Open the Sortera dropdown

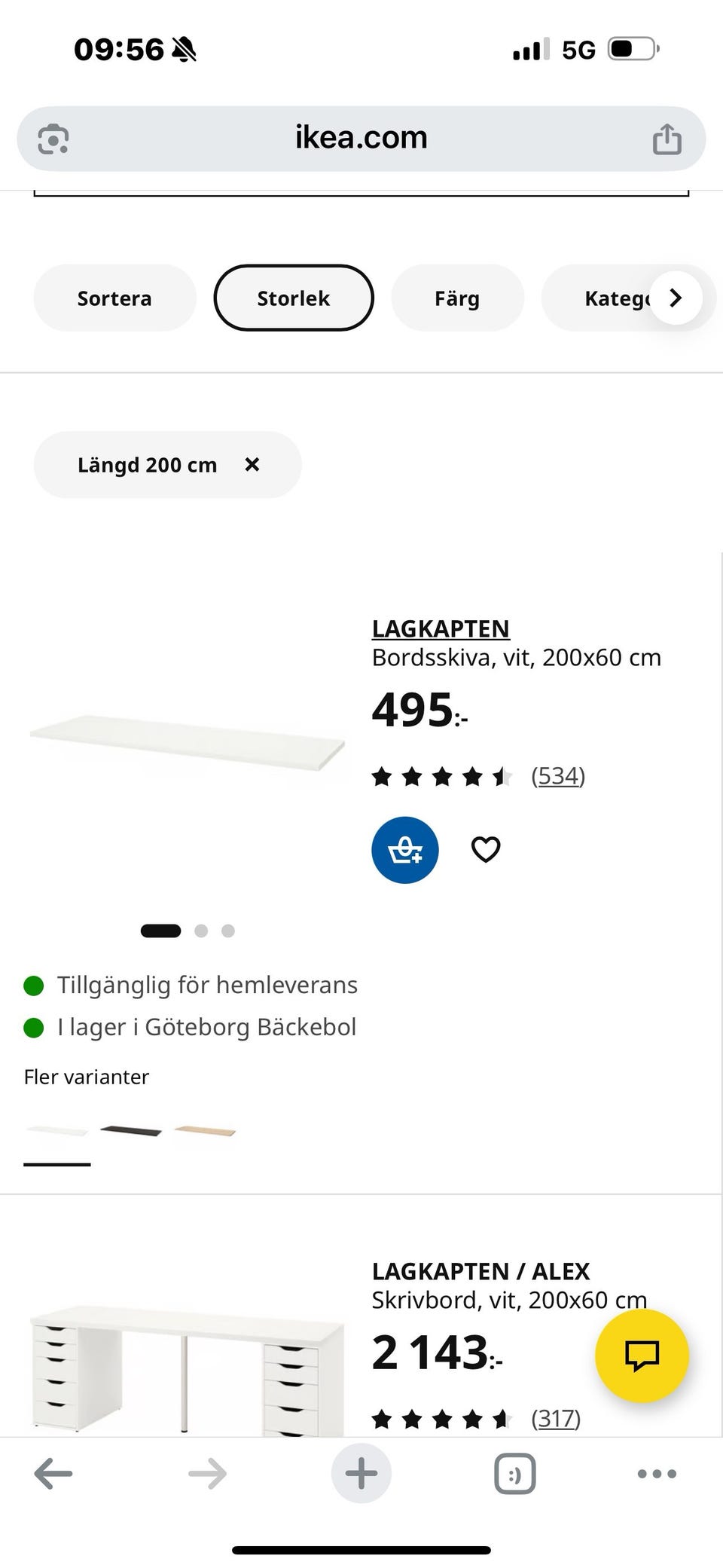[x=114, y=298]
